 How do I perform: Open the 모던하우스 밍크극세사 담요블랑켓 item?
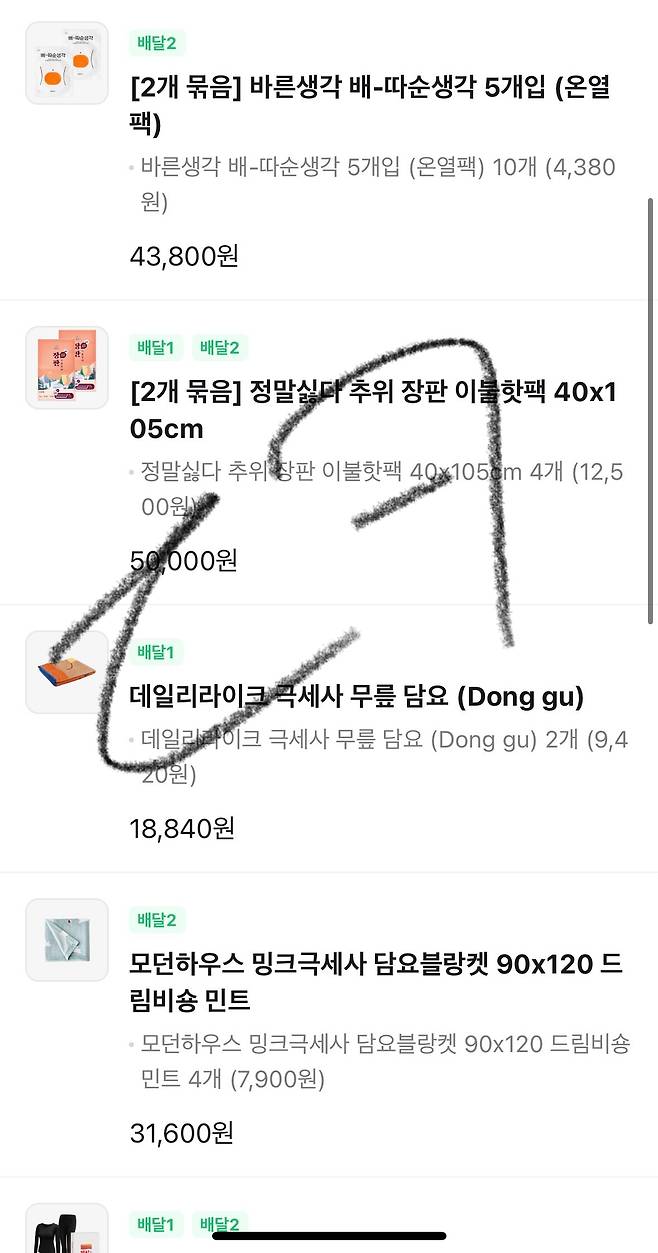[x=376, y=982]
